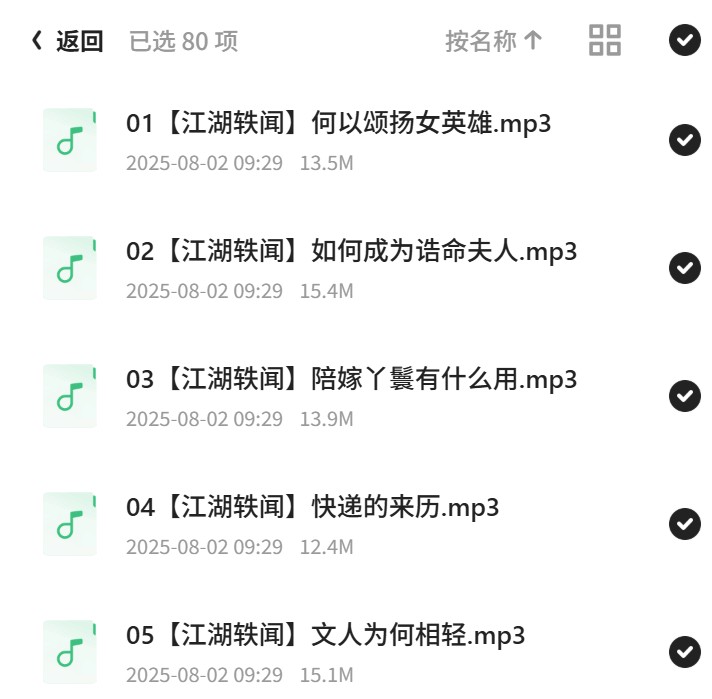This screenshot has height=699, width=712.
Task: Switch to grid view layout
Action: click(605, 40)
